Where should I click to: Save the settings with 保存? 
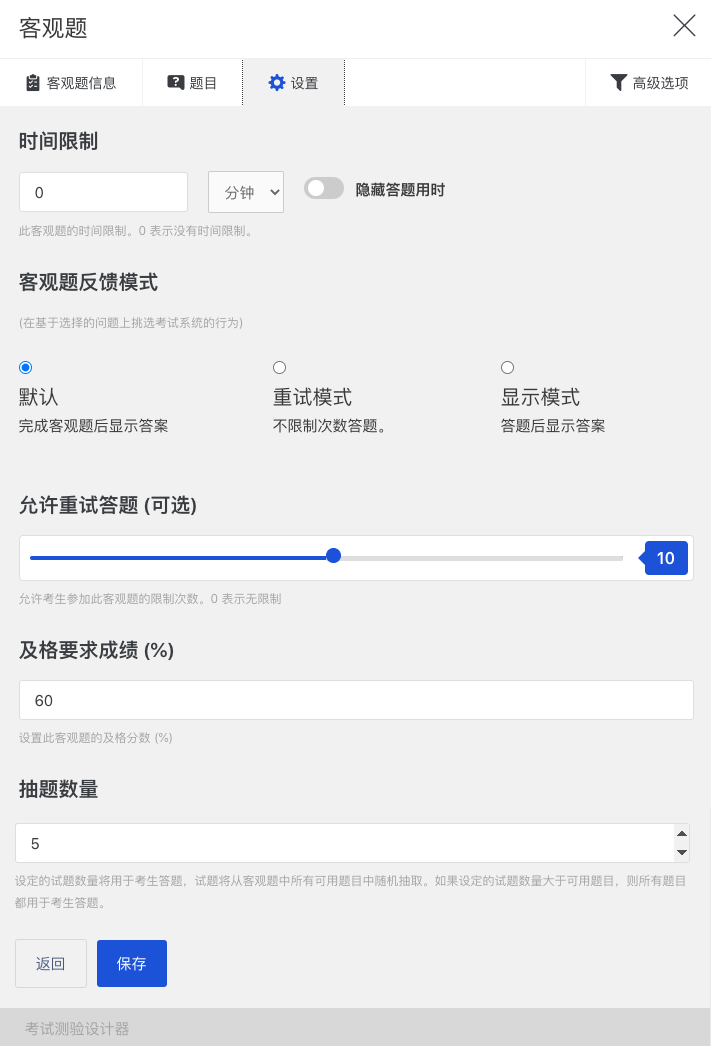pyautogui.click(x=132, y=964)
